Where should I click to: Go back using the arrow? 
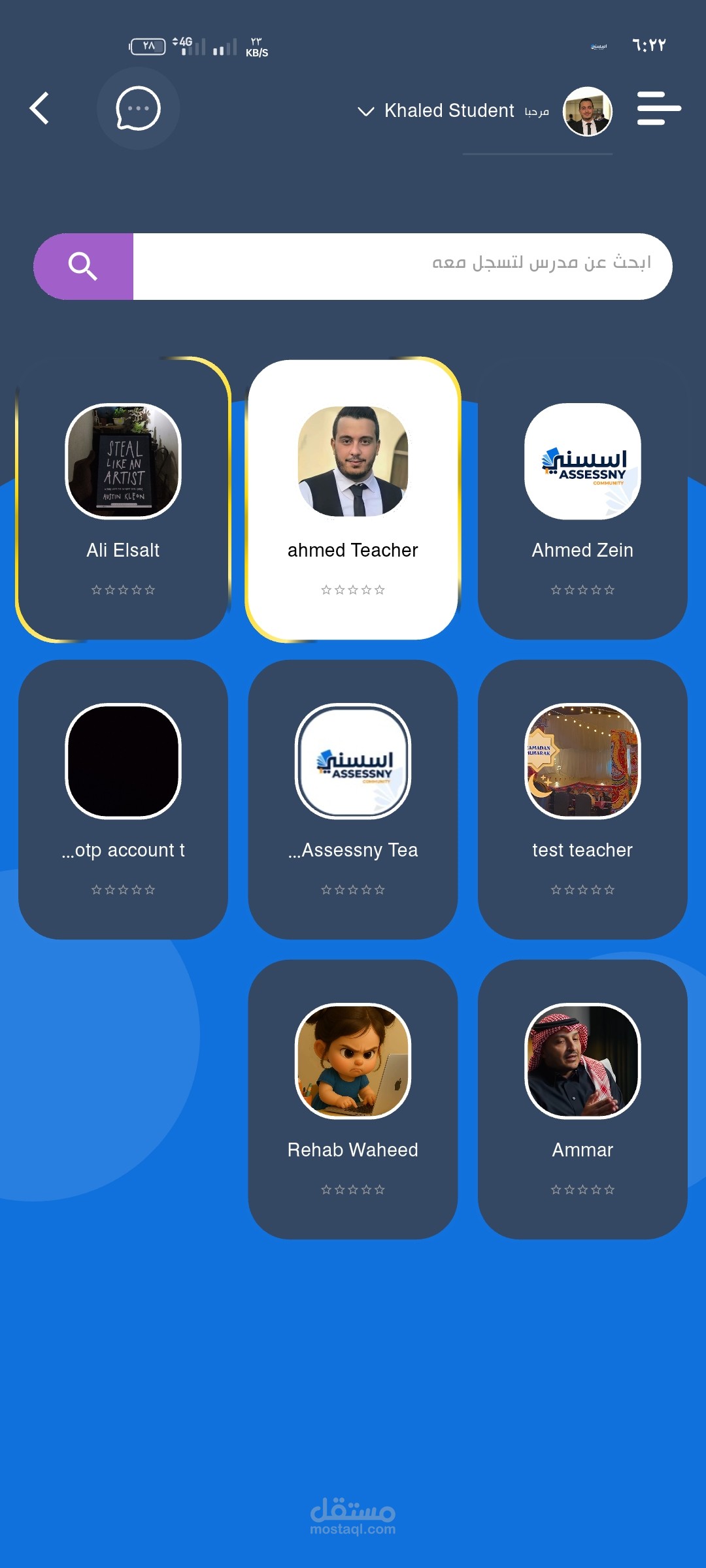coord(40,108)
